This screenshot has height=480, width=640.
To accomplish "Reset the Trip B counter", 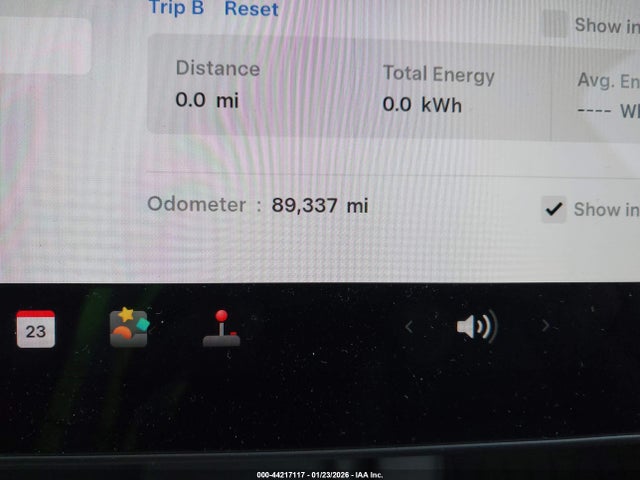I will (251, 9).
